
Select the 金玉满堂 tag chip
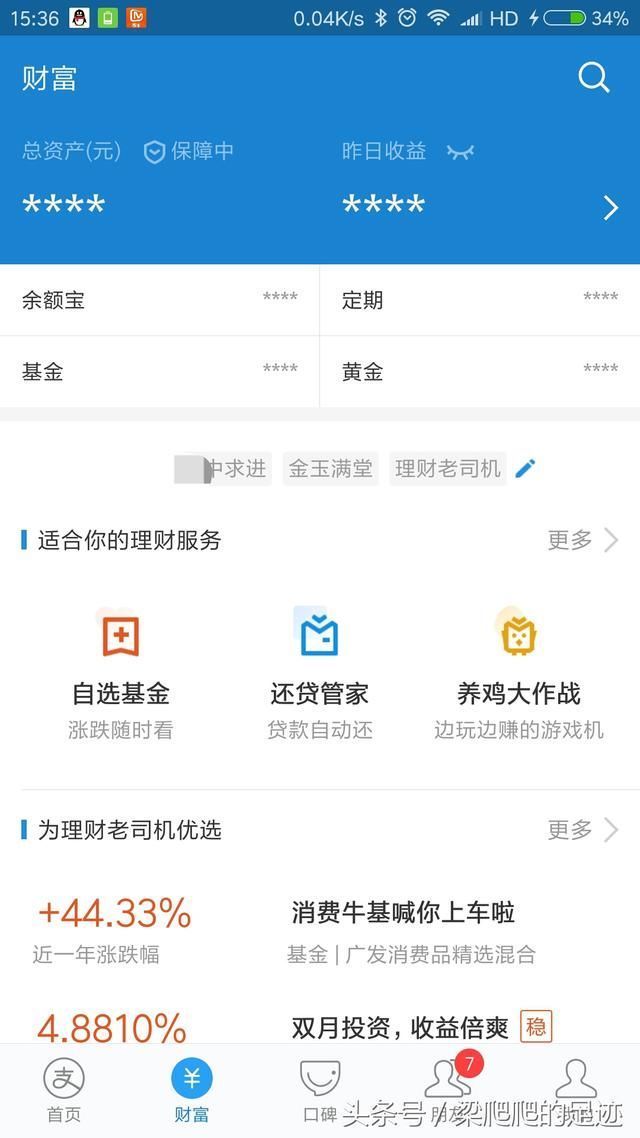click(x=330, y=468)
